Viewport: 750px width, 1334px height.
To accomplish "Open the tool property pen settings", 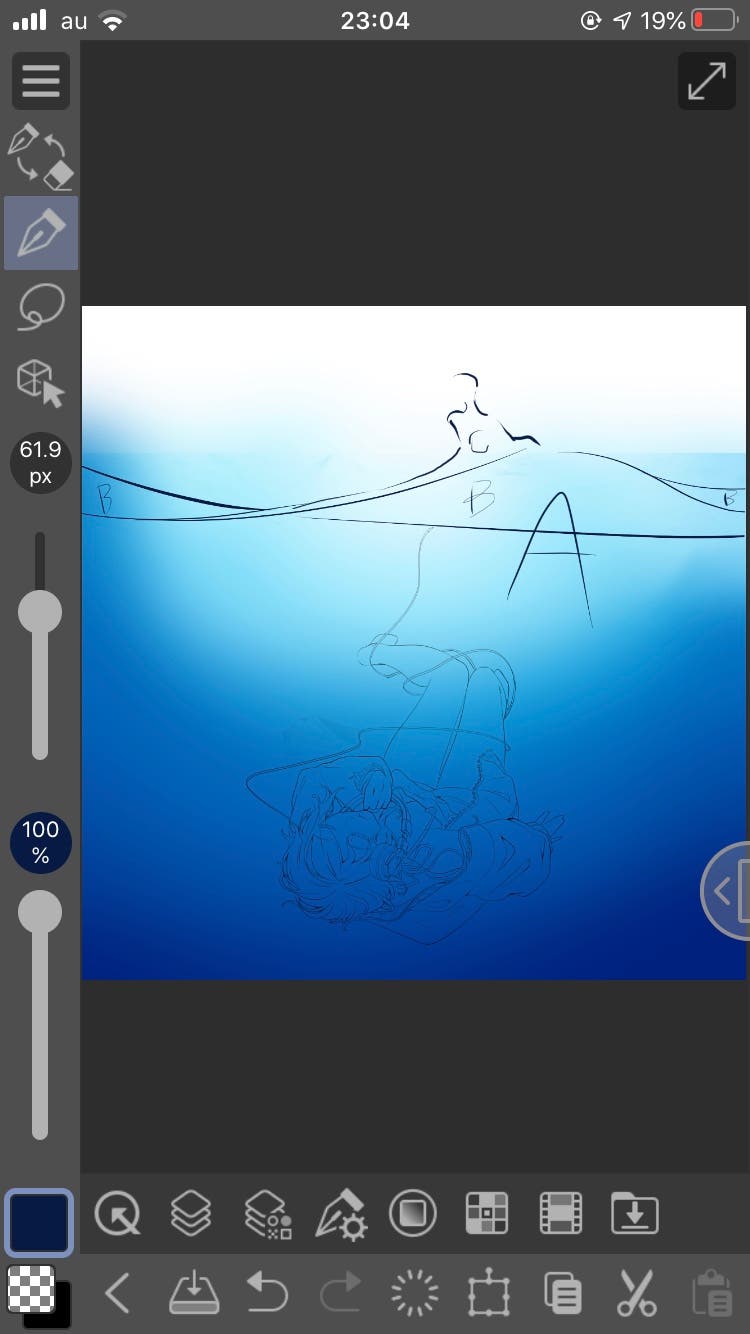I will [x=341, y=1214].
